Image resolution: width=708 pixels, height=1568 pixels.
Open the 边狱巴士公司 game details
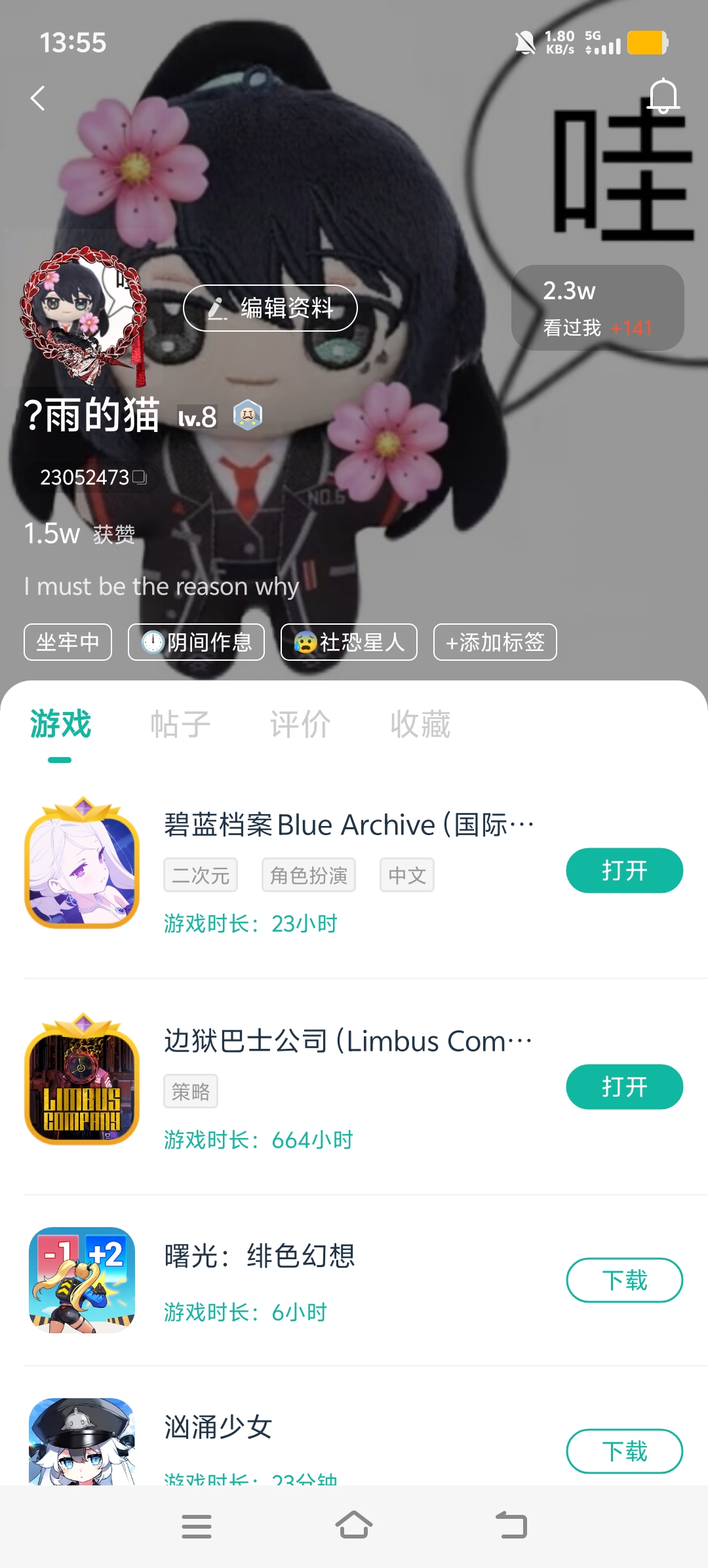point(347,1041)
